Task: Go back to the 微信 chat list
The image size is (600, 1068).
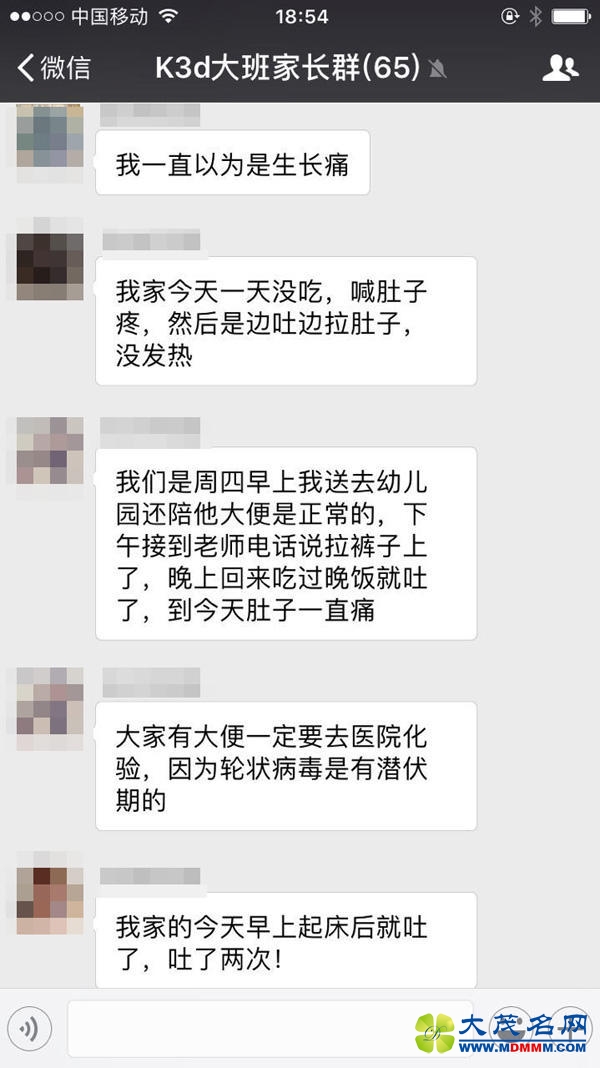Action: (x=53, y=68)
